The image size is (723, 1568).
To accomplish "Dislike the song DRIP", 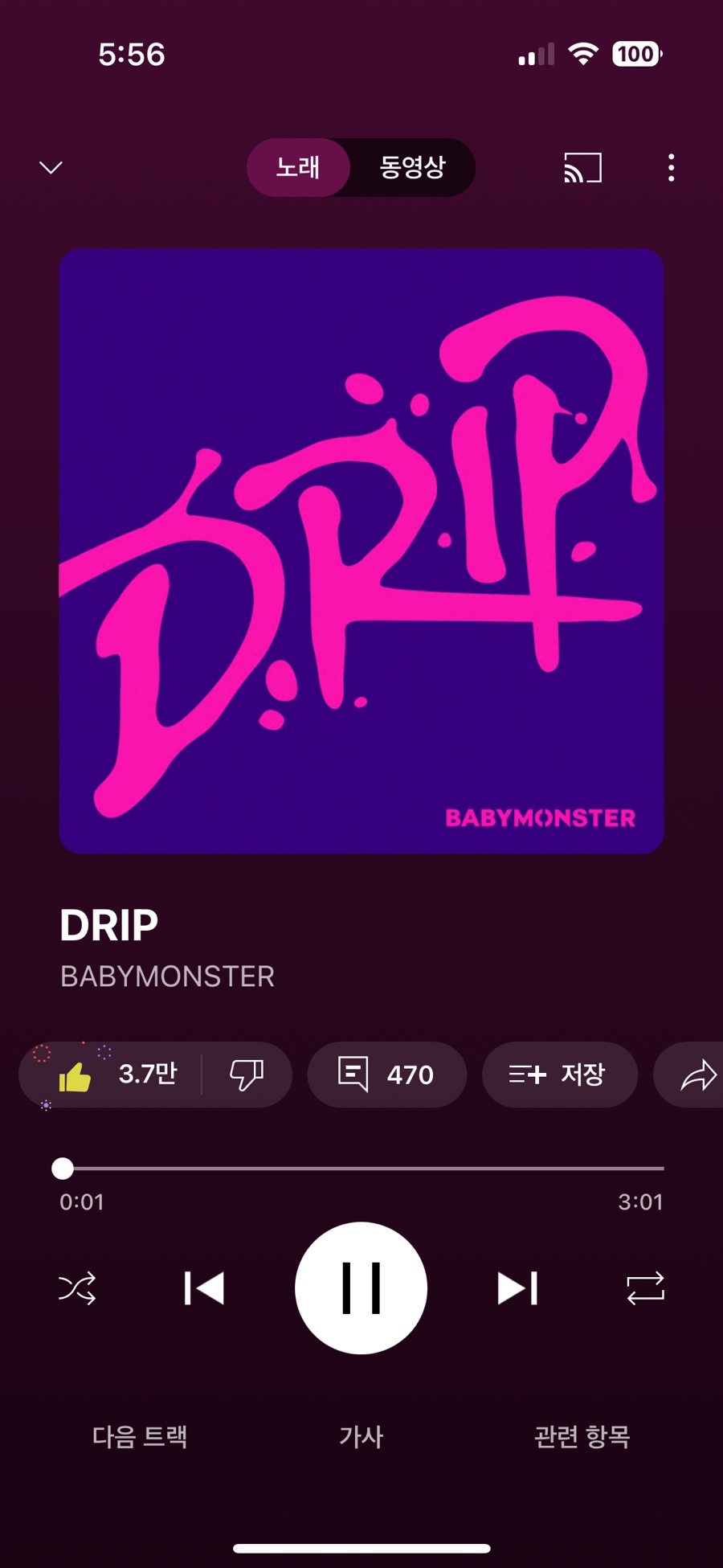I will pos(246,1075).
